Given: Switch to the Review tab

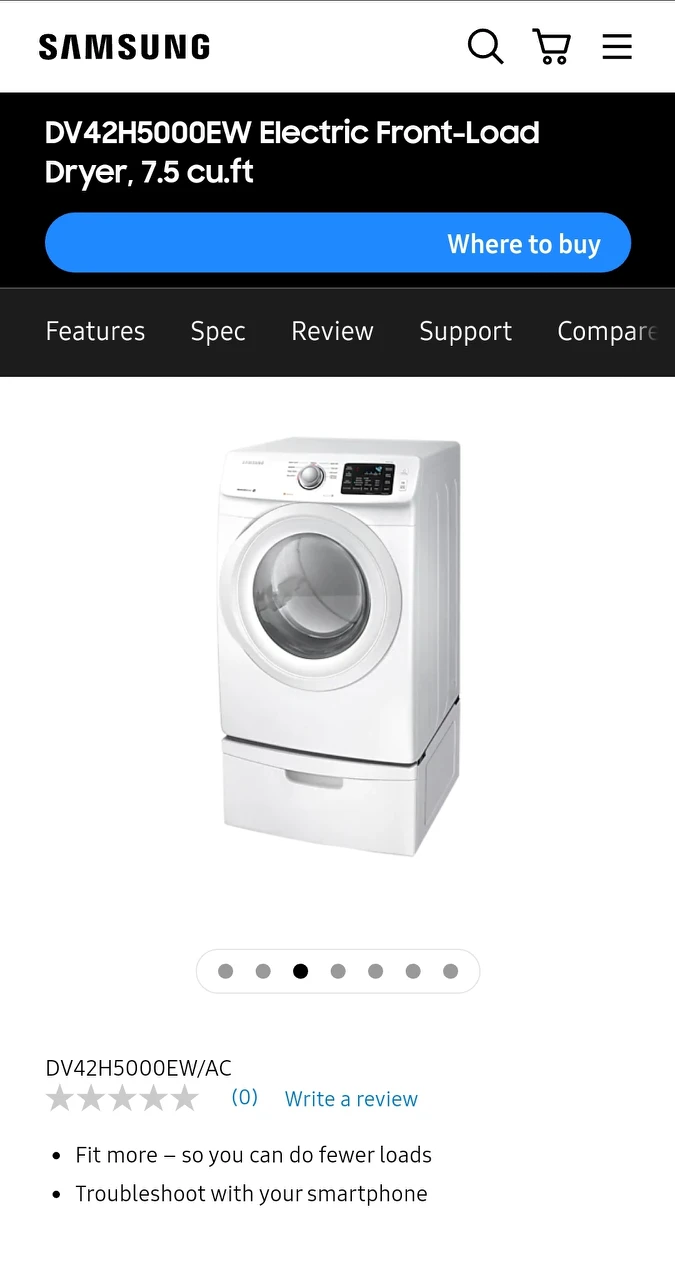Looking at the screenshot, I should coord(332,331).
